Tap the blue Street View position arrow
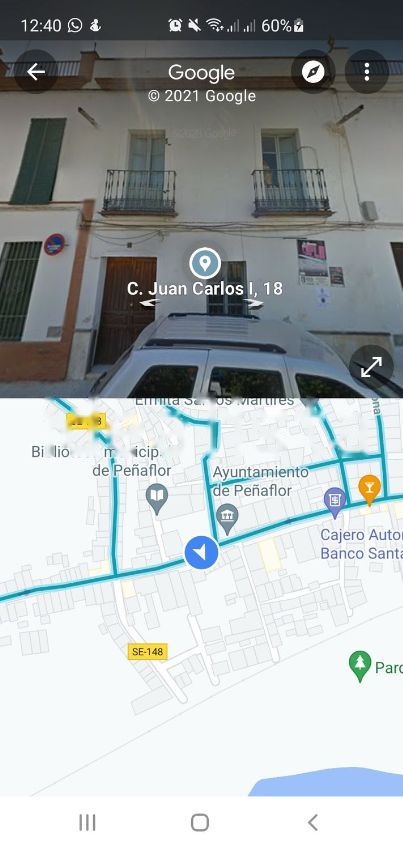Viewport: 403px width, 850px height. [201, 552]
